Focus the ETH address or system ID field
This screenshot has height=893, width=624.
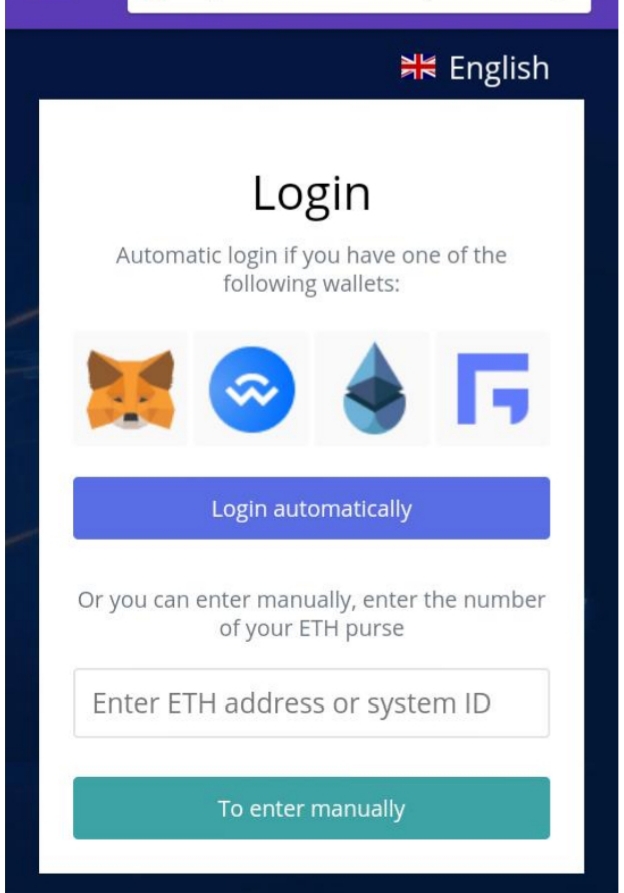tap(311, 703)
